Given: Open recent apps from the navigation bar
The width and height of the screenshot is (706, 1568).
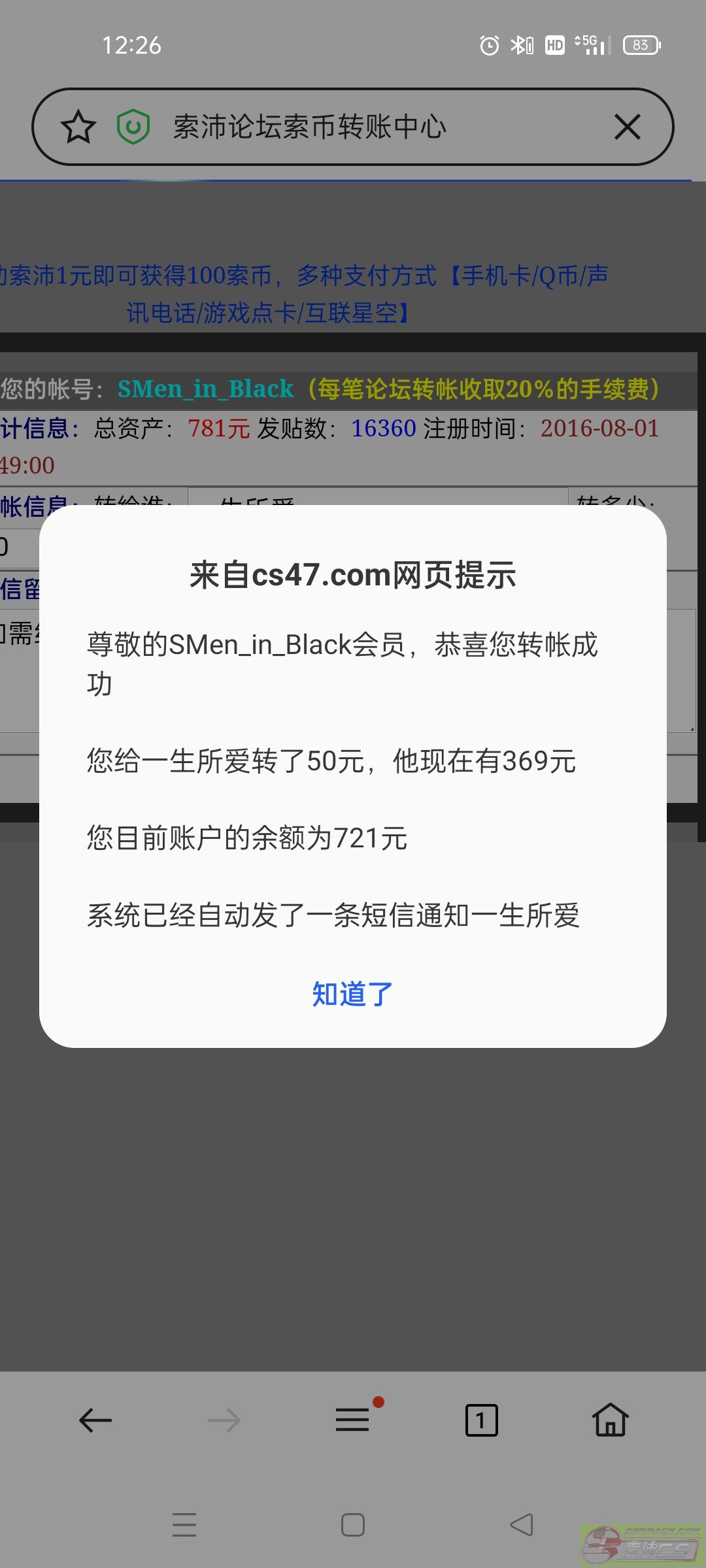Looking at the screenshot, I should tap(184, 1525).
